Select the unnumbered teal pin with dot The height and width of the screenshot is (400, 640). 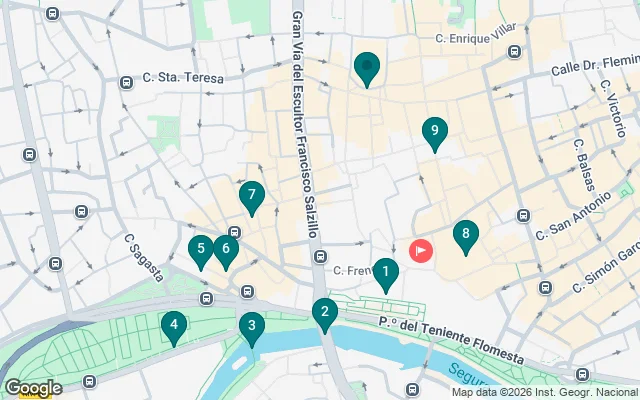(x=367, y=68)
